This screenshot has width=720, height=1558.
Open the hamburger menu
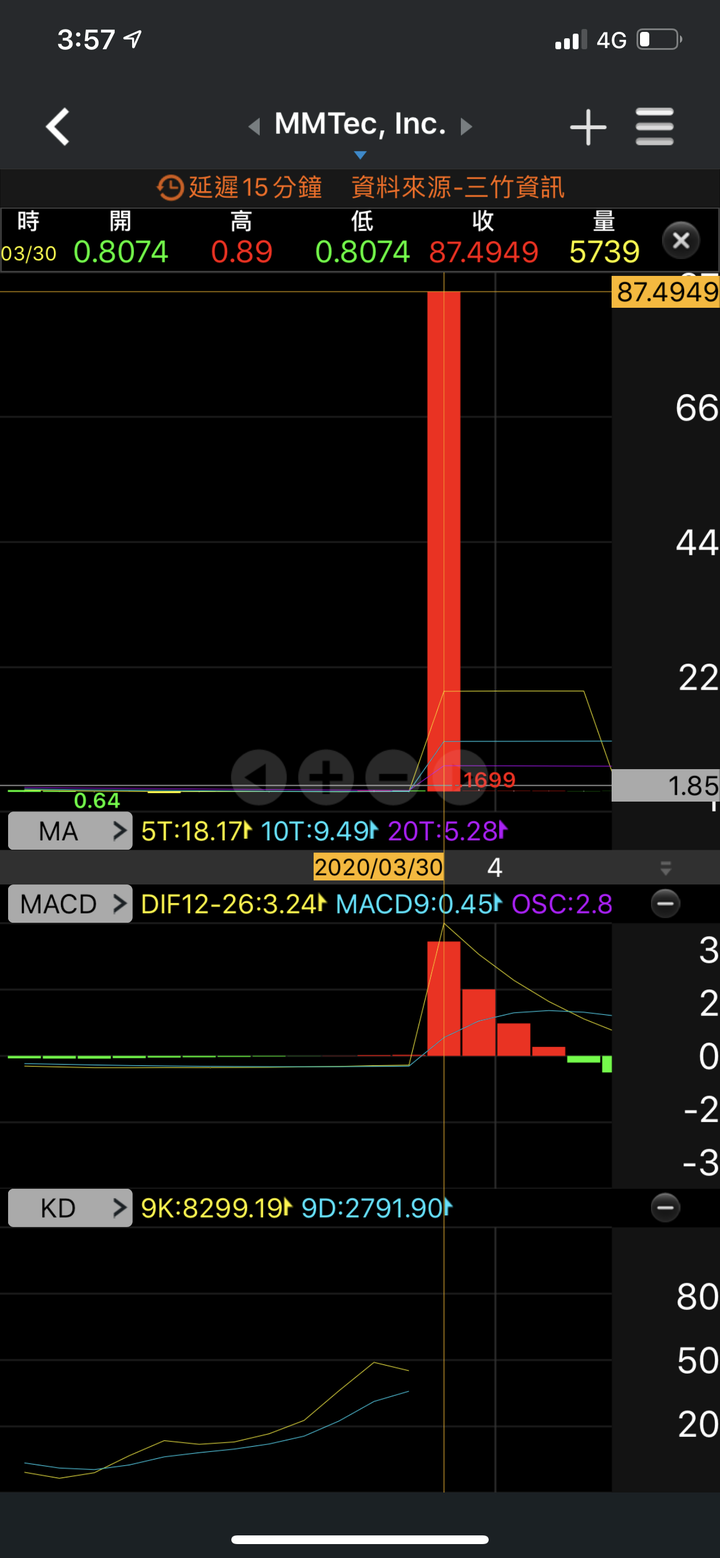pos(655,127)
